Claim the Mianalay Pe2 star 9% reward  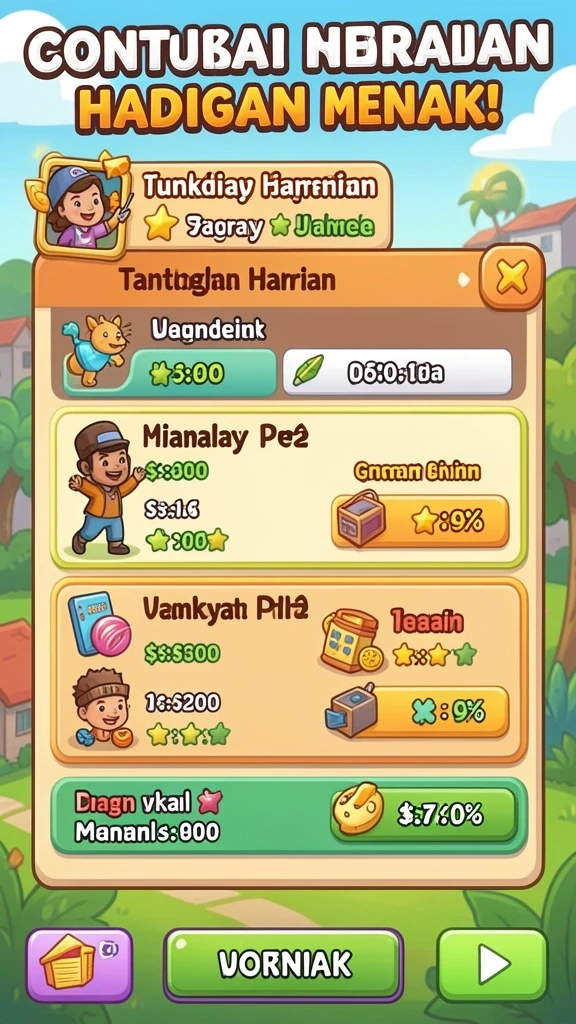pos(420,520)
